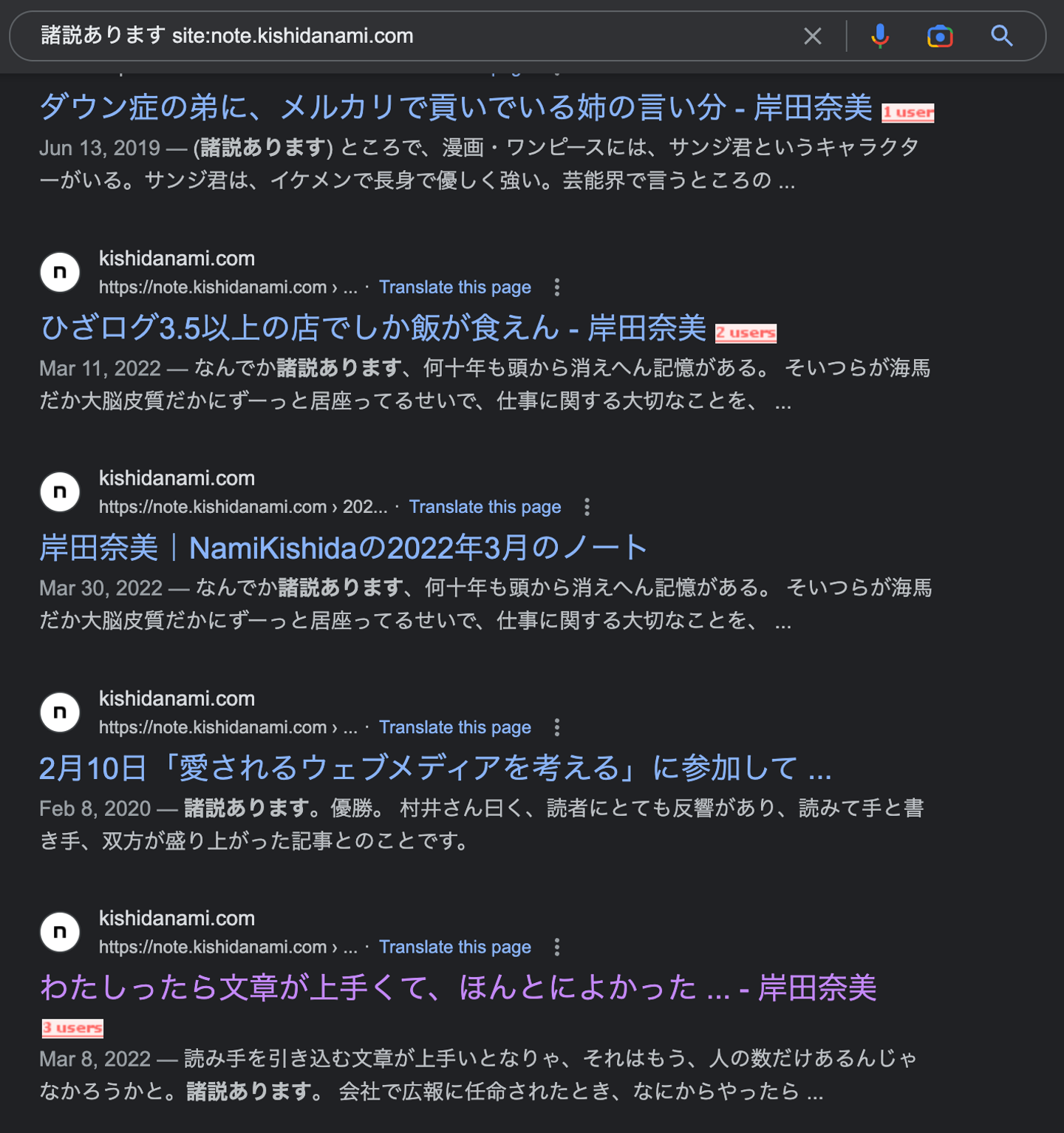Open the 3 users bookmark badge
Image resolution: width=1064 pixels, height=1133 pixels.
click(x=72, y=1028)
